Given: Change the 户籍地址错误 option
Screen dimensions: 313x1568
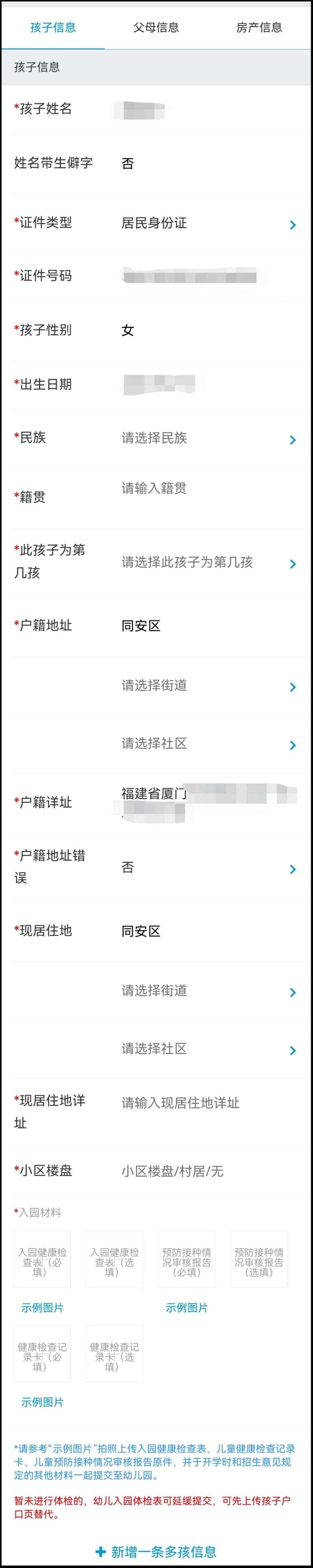Looking at the screenshot, I should tap(206, 868).
